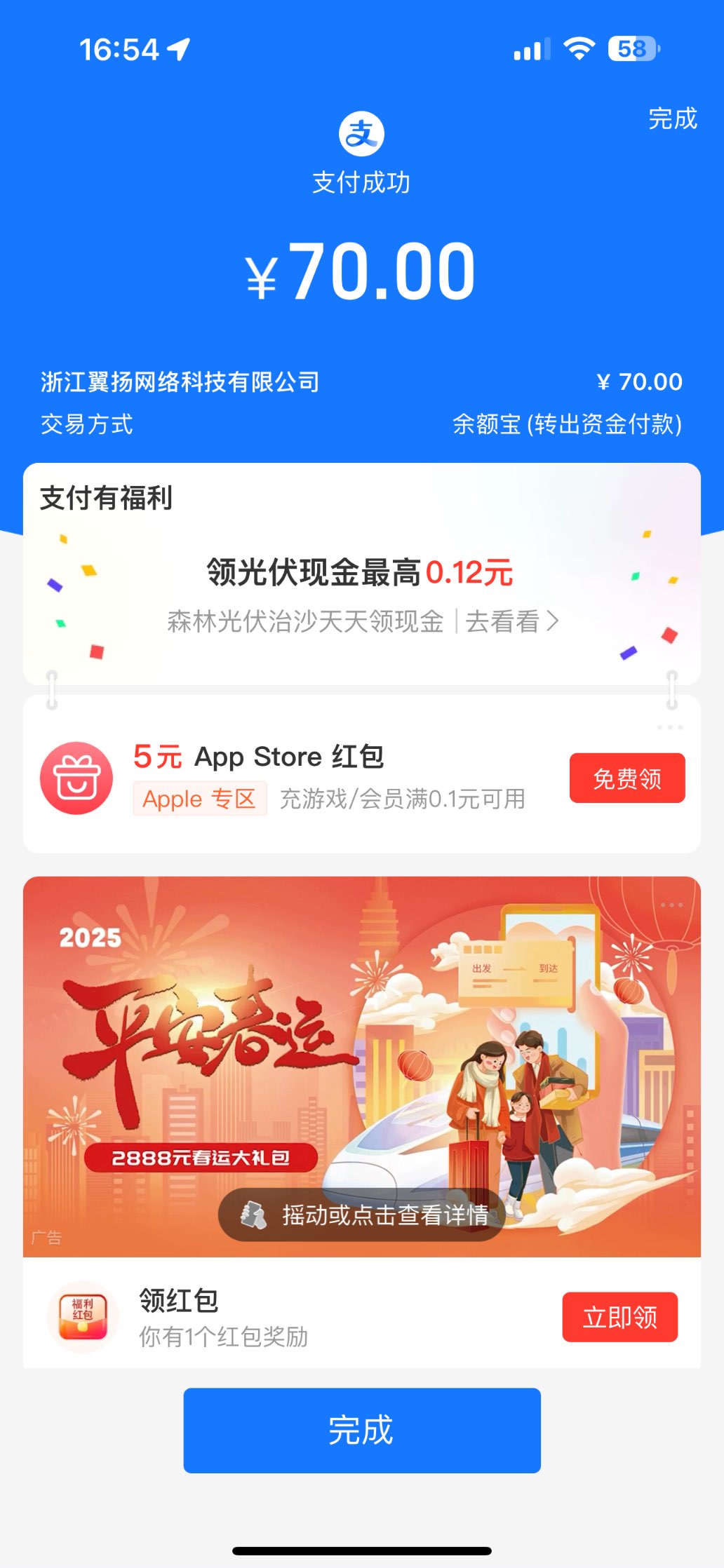
Task: Tap 完成 in the top right corner
Action: [672, 119]
